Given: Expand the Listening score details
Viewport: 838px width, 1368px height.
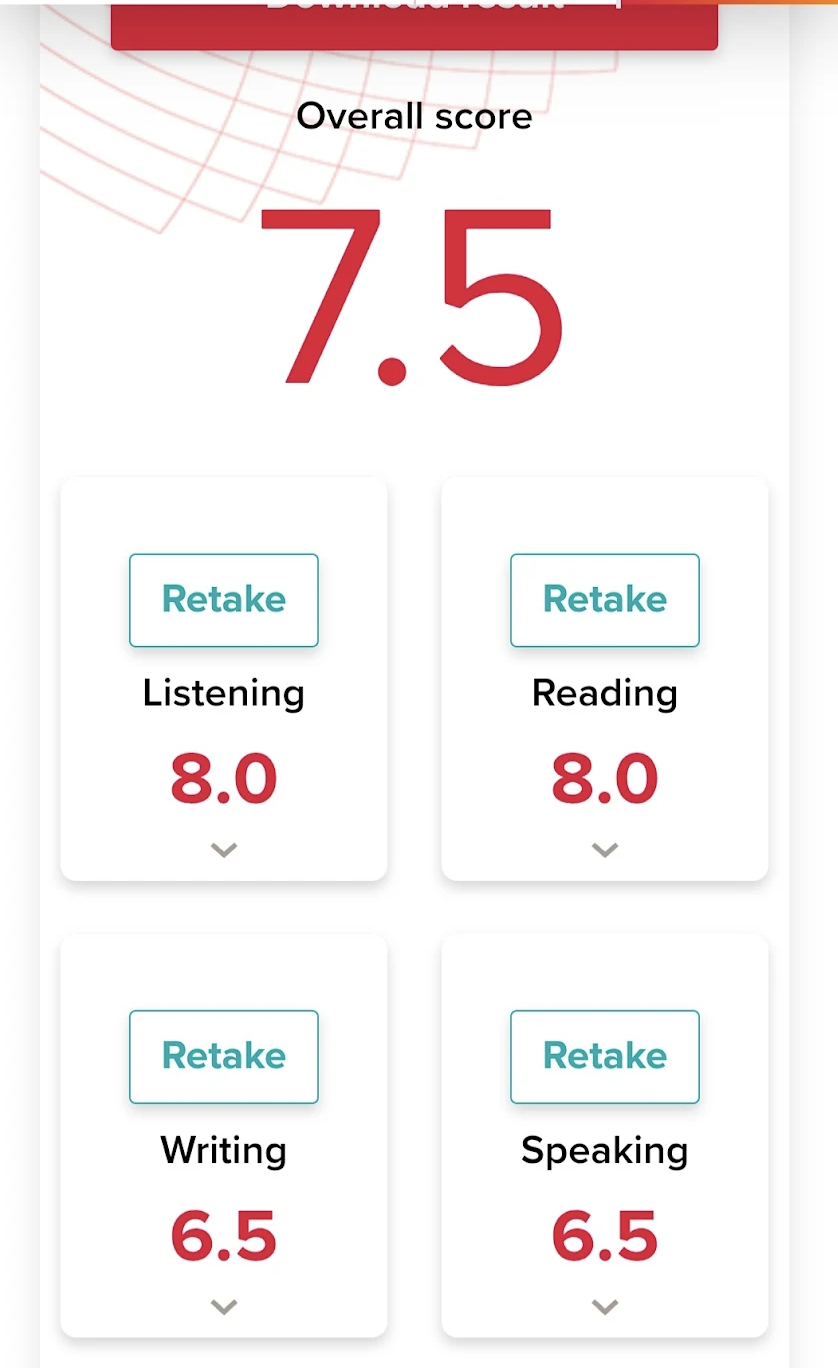Looking at the screenshot, I should 224,850.
